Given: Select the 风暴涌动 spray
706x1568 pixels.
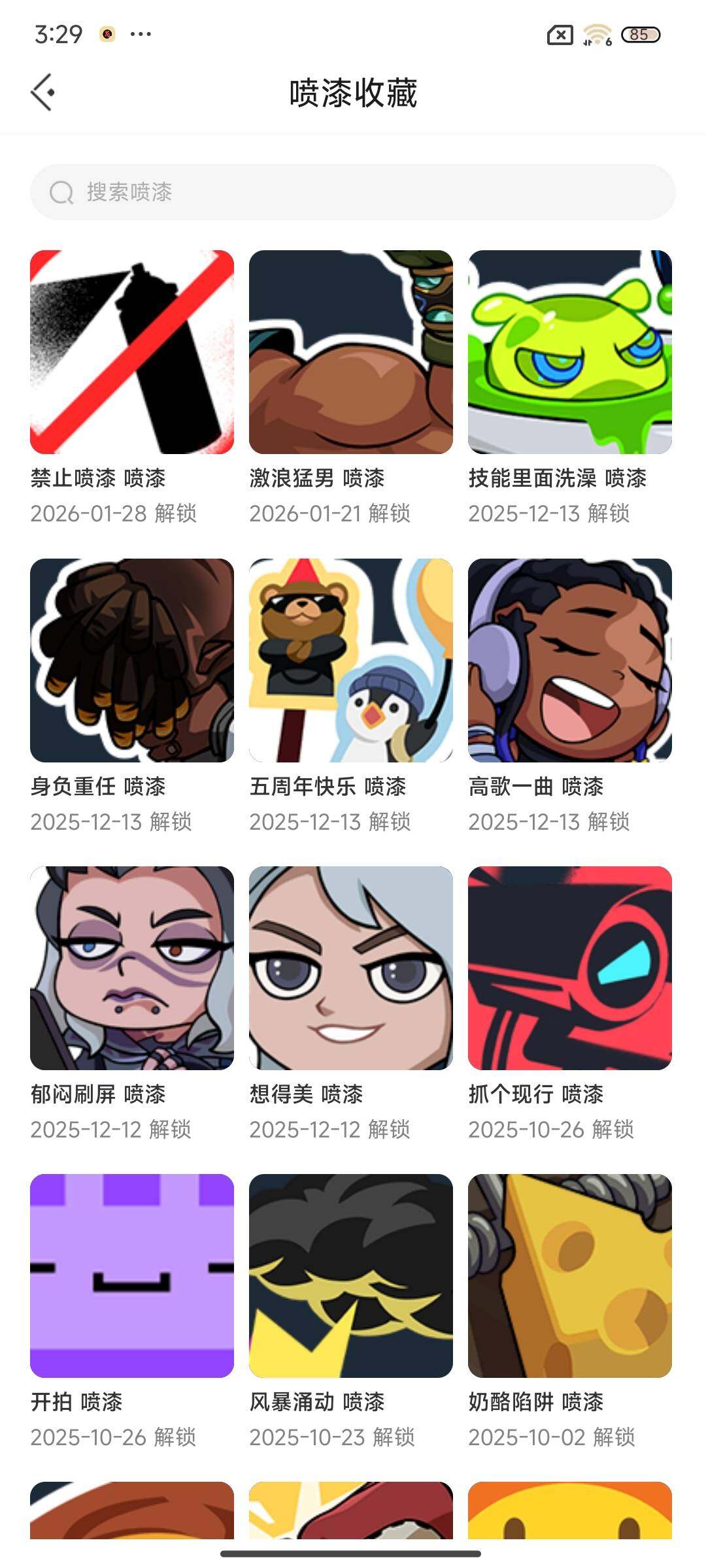Looking at the screenshot, I should (351, 1275).
